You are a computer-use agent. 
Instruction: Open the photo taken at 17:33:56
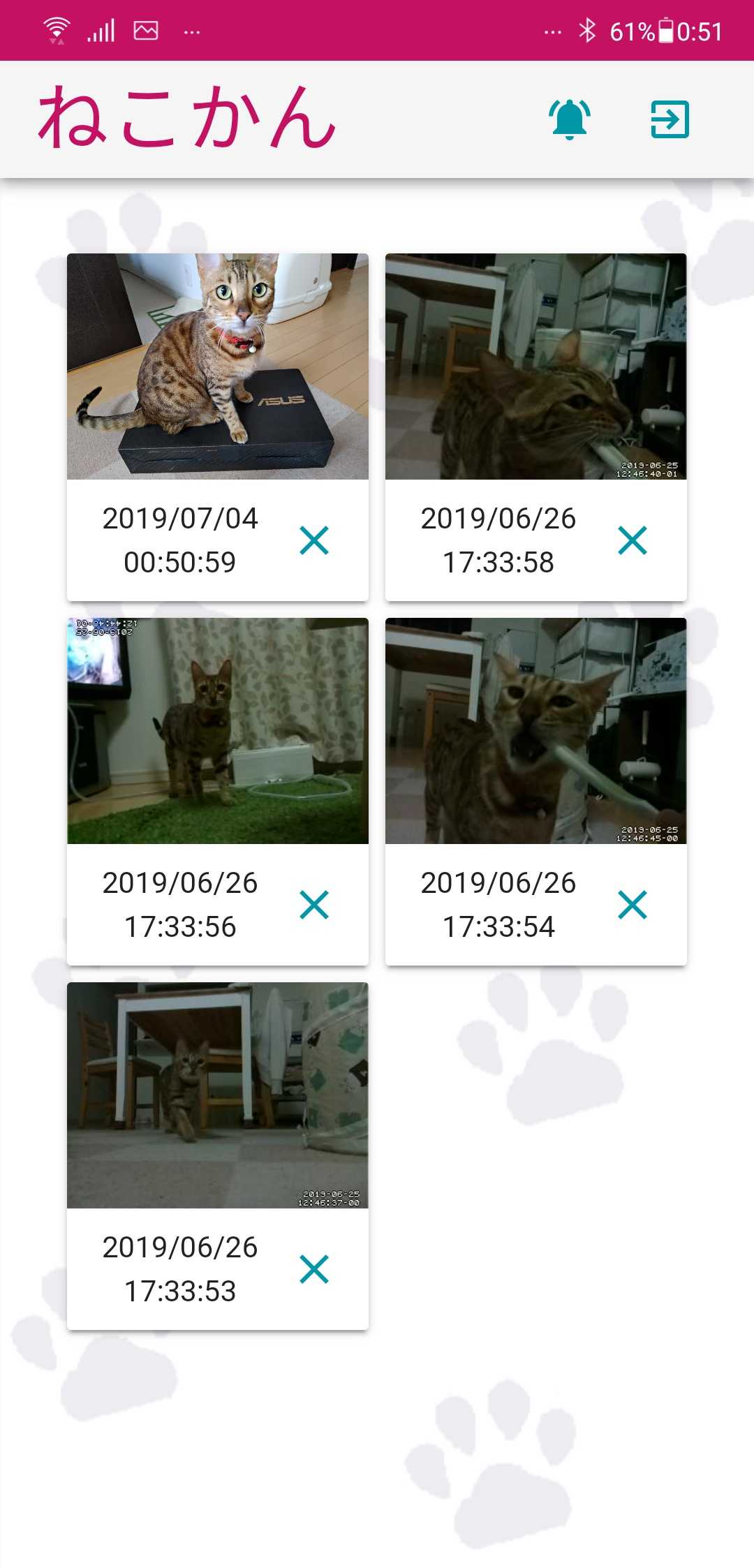click(217, 731)
